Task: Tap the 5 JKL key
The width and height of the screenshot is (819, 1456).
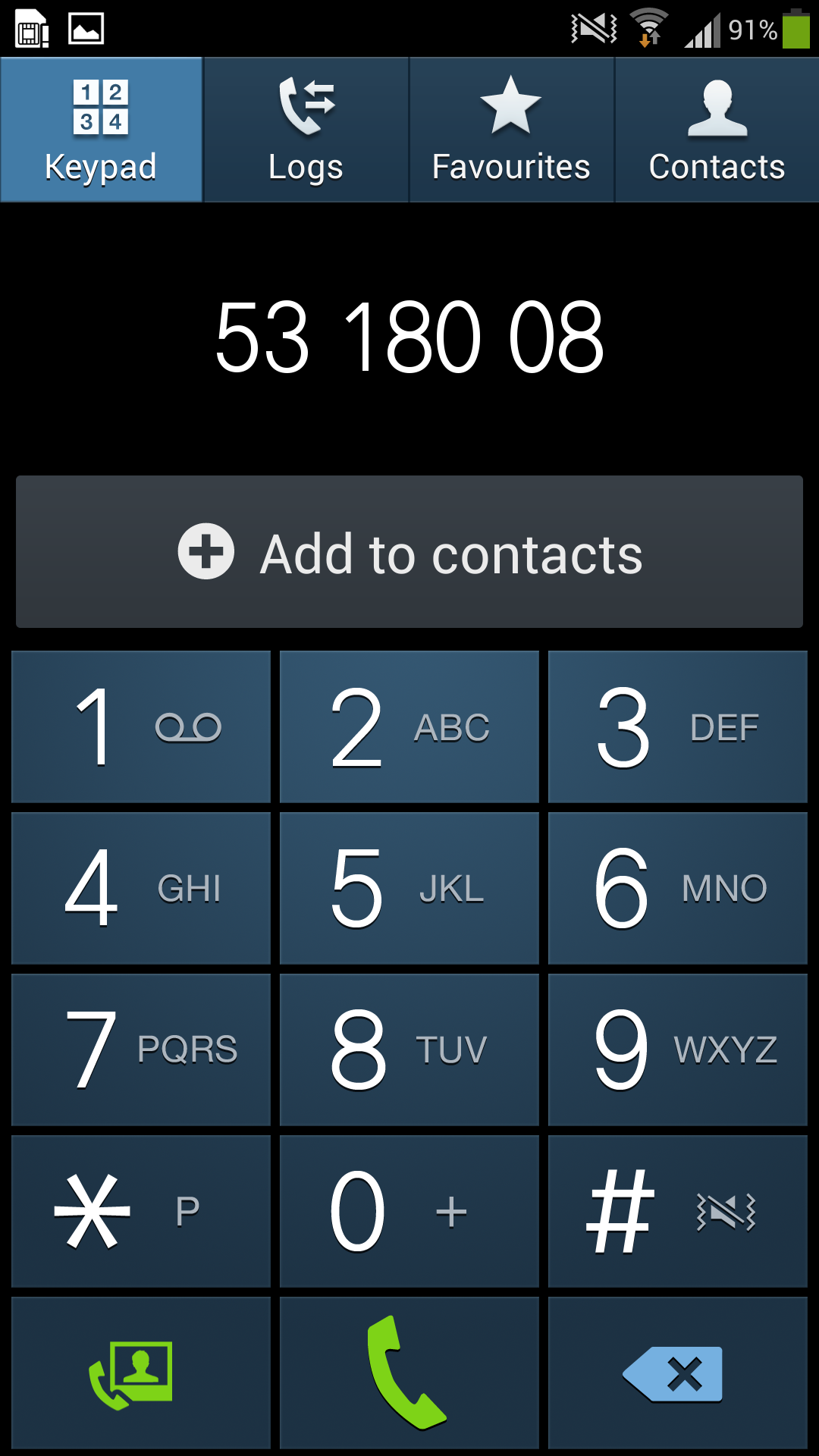Action: 409,888
